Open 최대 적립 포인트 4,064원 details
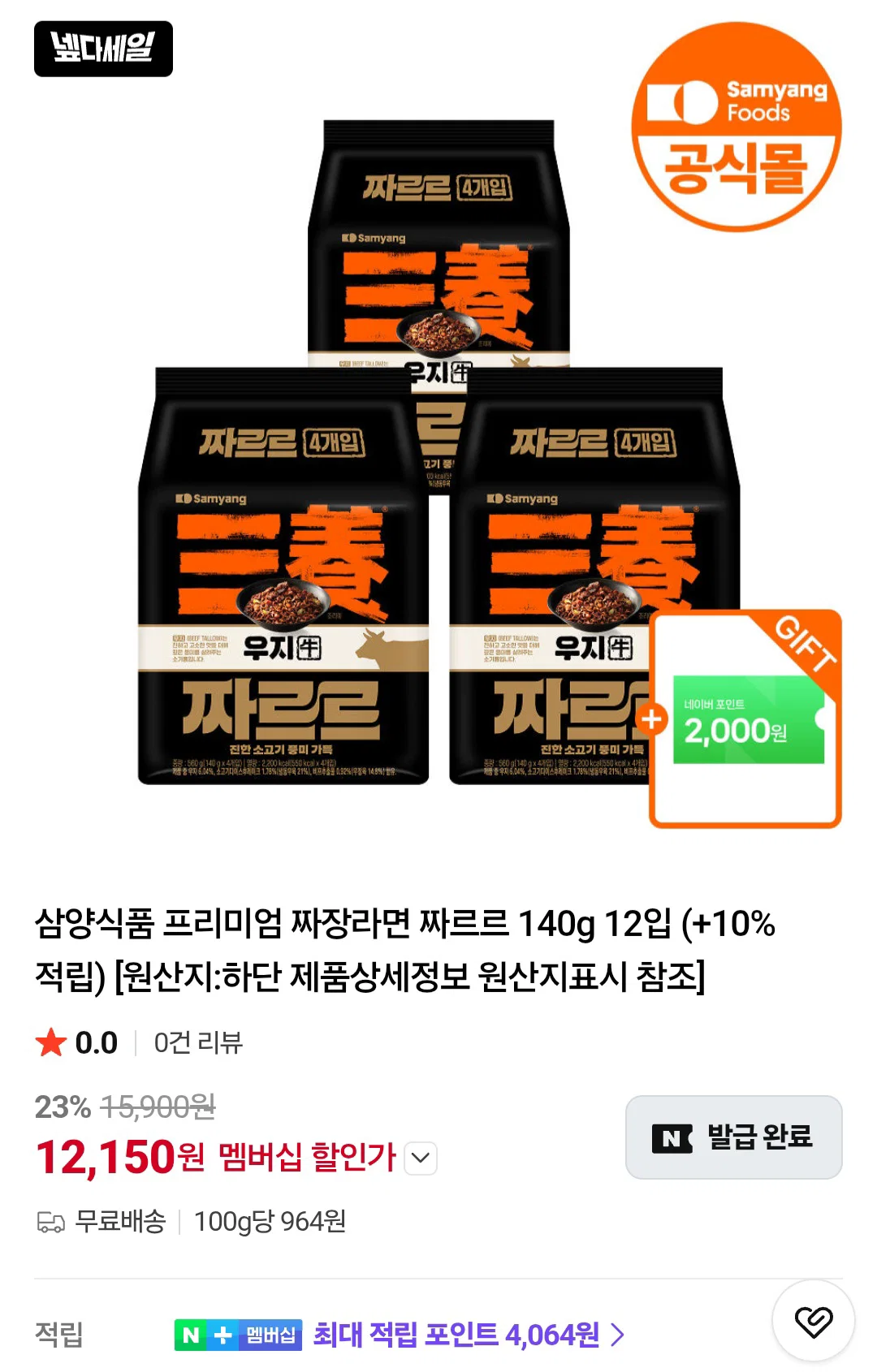This screenshot has width=877, height=1372. pyautogui.click(x=469, y=1335)
